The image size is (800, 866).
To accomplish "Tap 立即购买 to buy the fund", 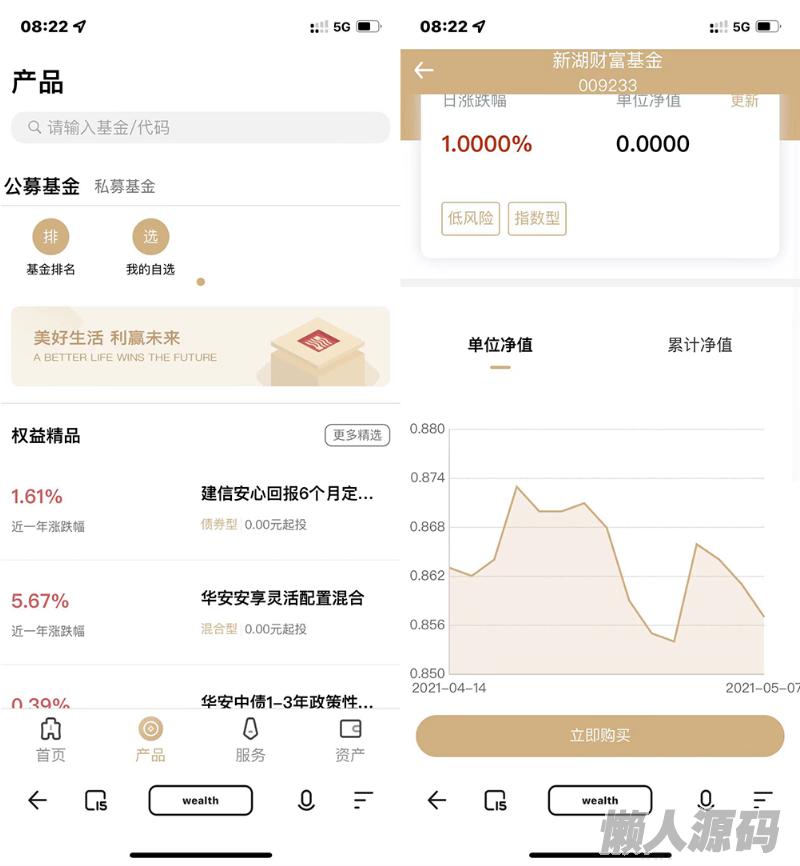I will [600, 736].
